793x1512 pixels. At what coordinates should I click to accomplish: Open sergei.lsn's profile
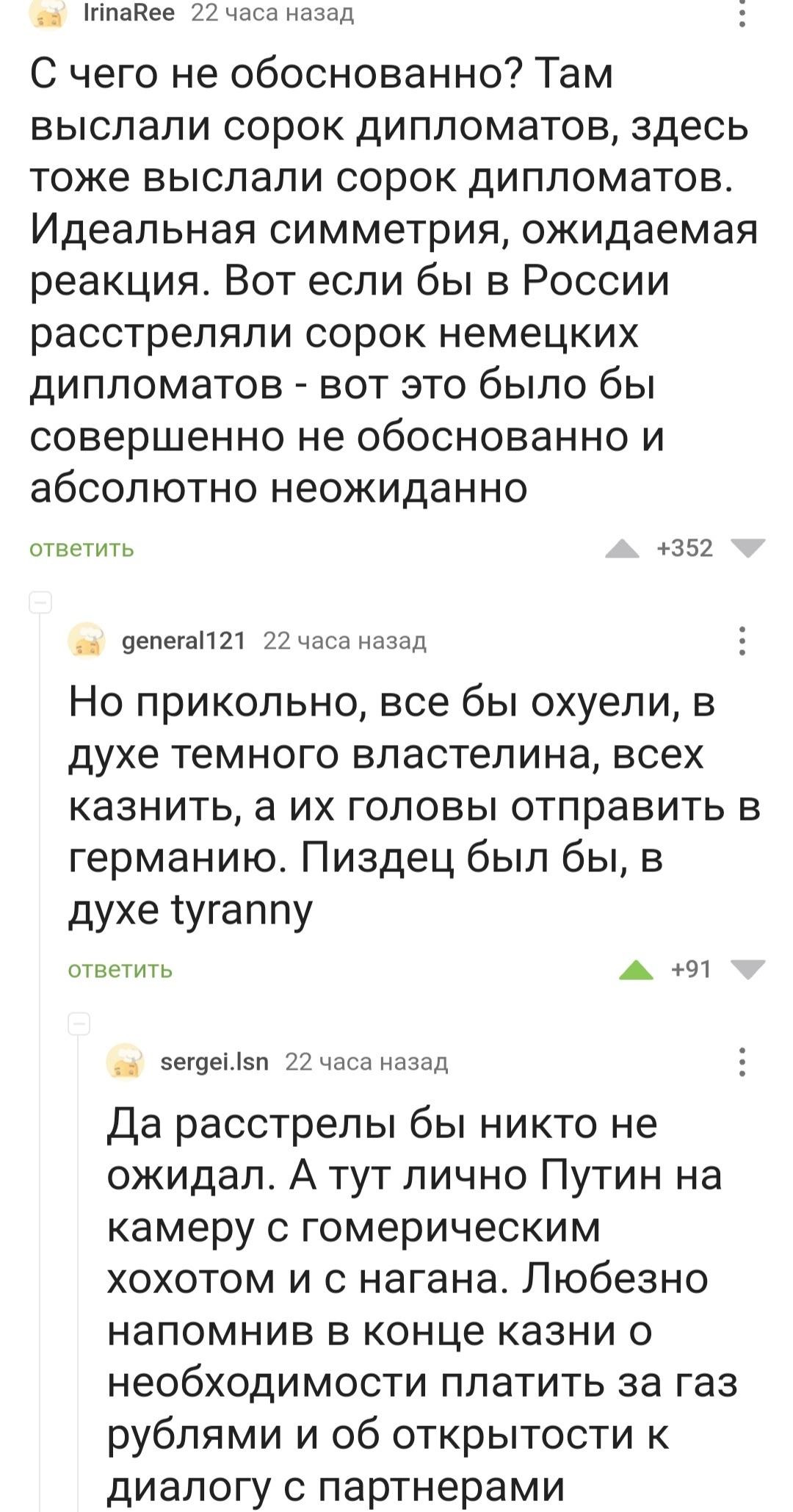coord(214,1062)
